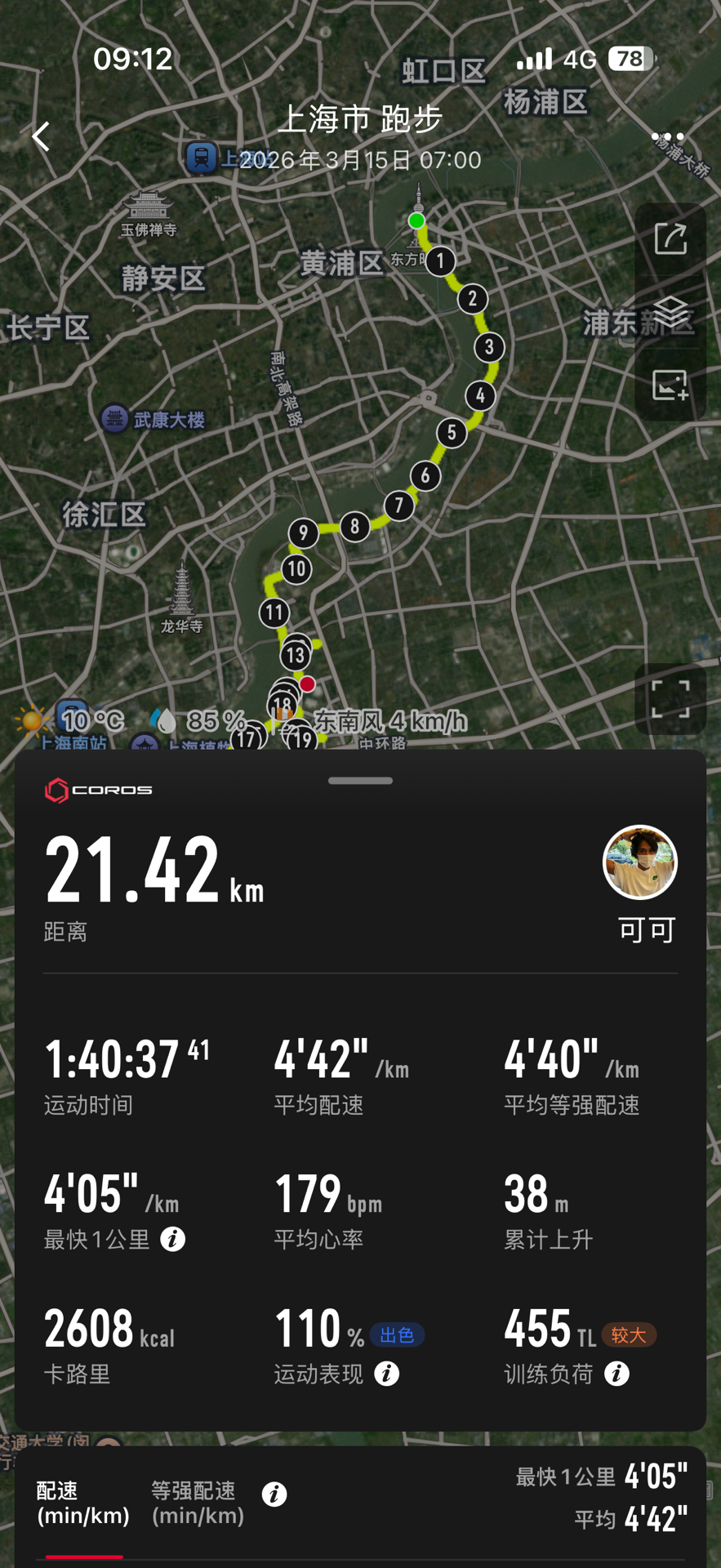Open 可可's profile avatar
The image size is (721, 1568).
[640, 862]
